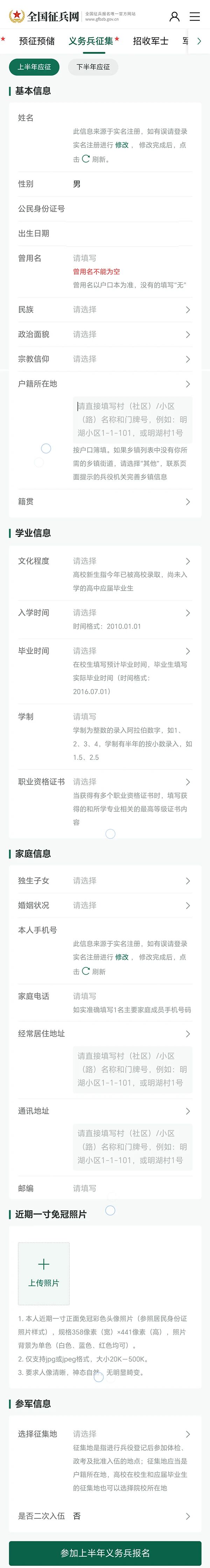This screenshot has width=210, height=1568.
Task: Select 独生子女 status
Action: click(131, 881)
